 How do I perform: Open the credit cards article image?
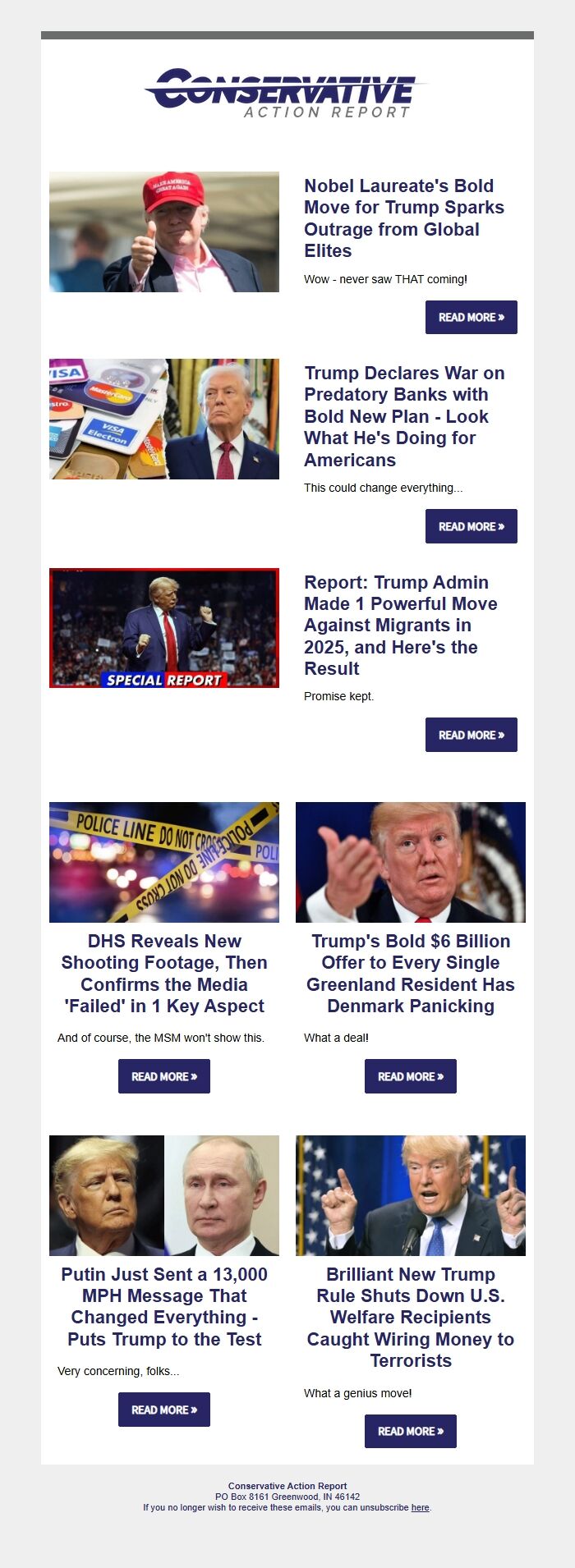click(x=164, y=419)
